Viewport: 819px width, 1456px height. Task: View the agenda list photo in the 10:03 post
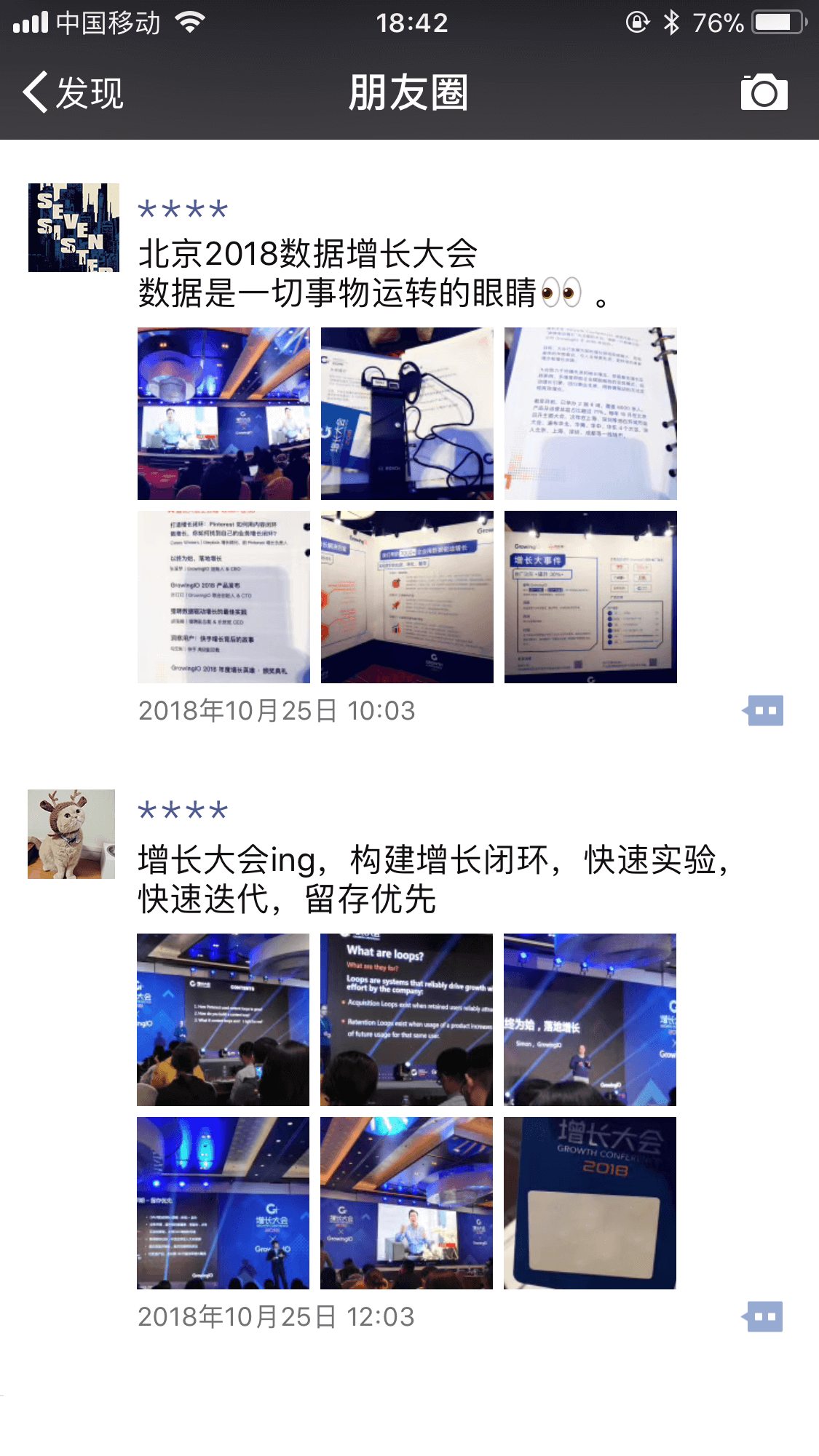(223, 597)
